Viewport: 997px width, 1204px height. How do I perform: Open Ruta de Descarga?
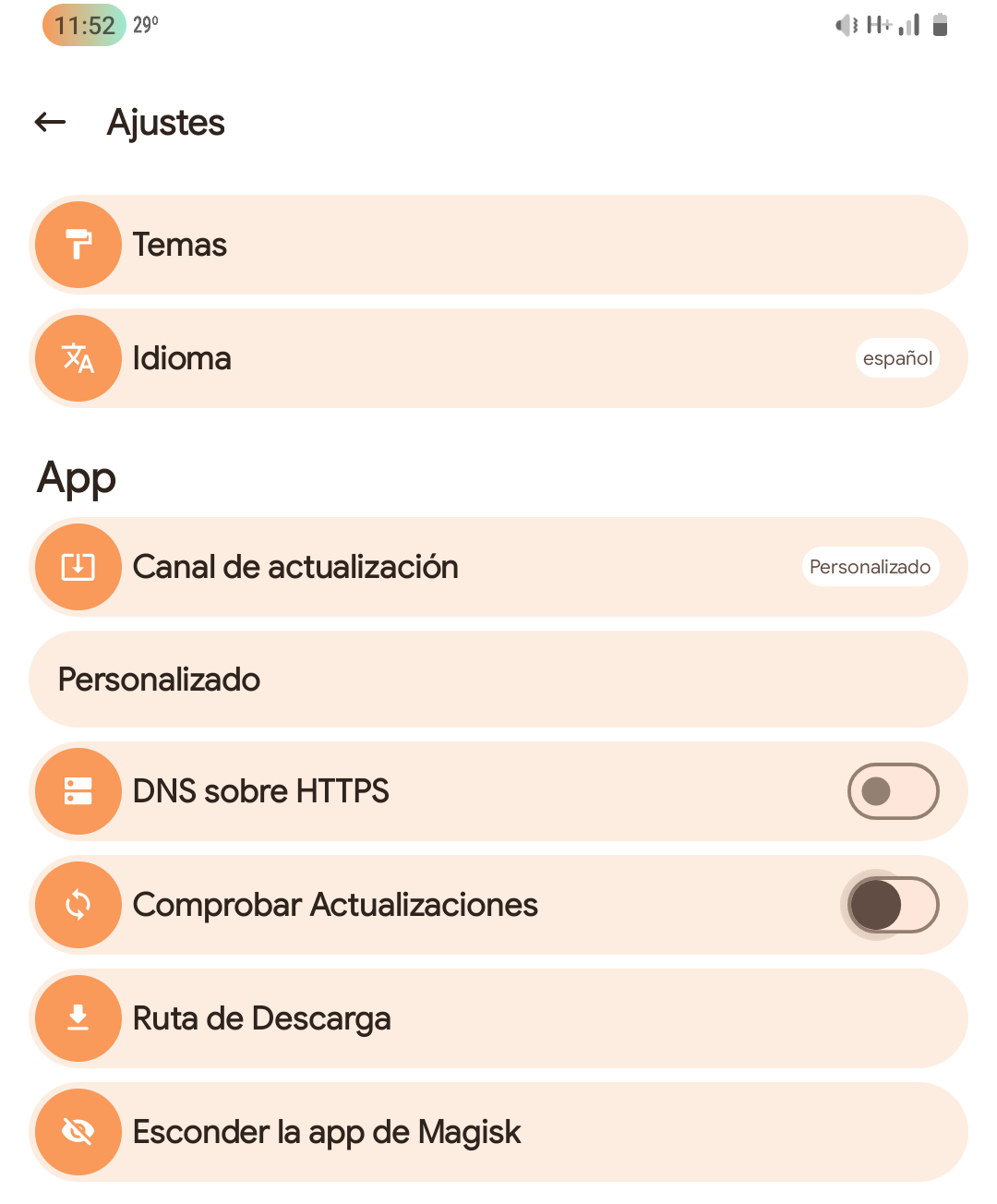(x=498, y=1018)
